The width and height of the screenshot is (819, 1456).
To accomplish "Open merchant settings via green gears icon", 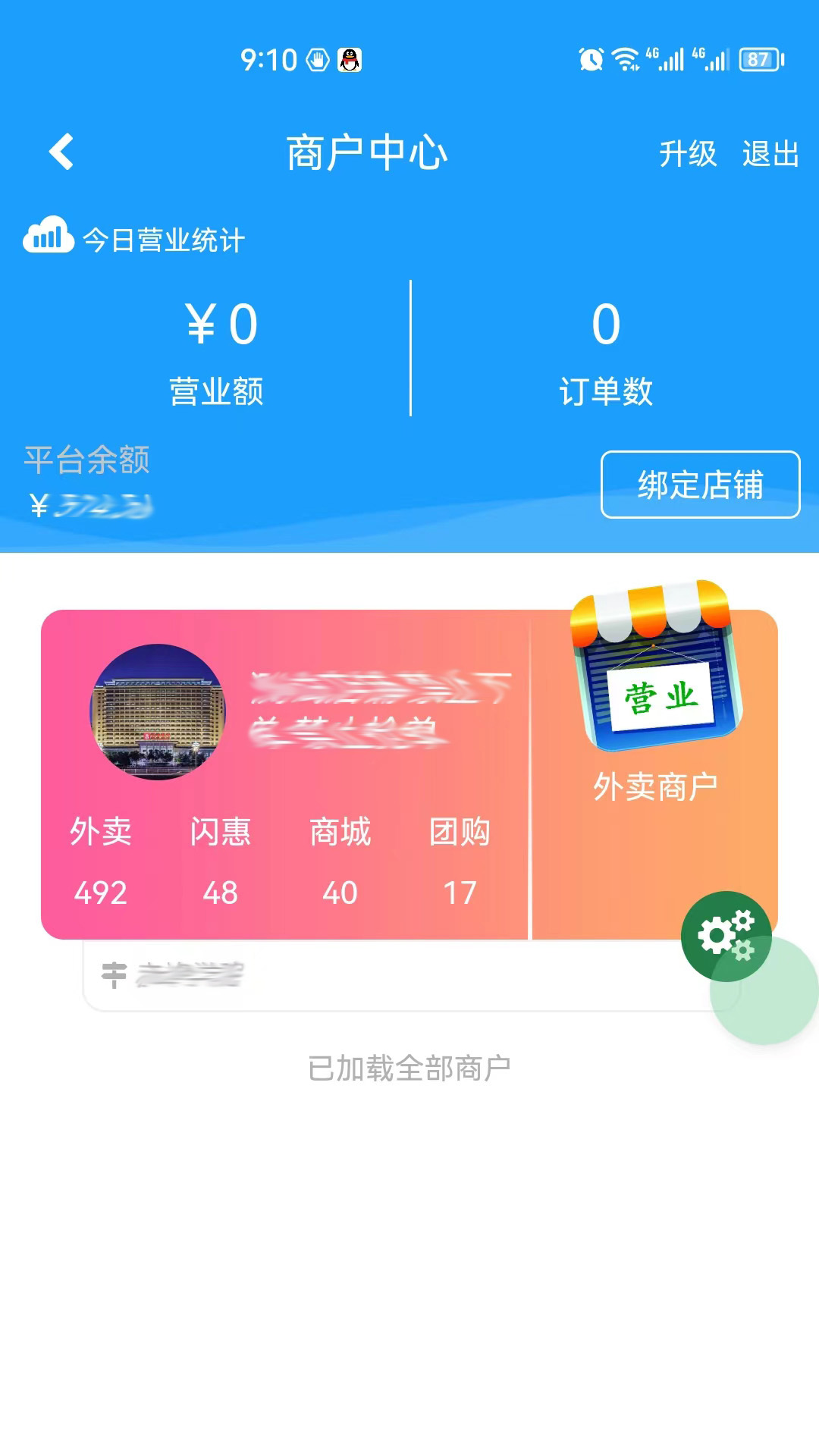I will coord(725,937).
